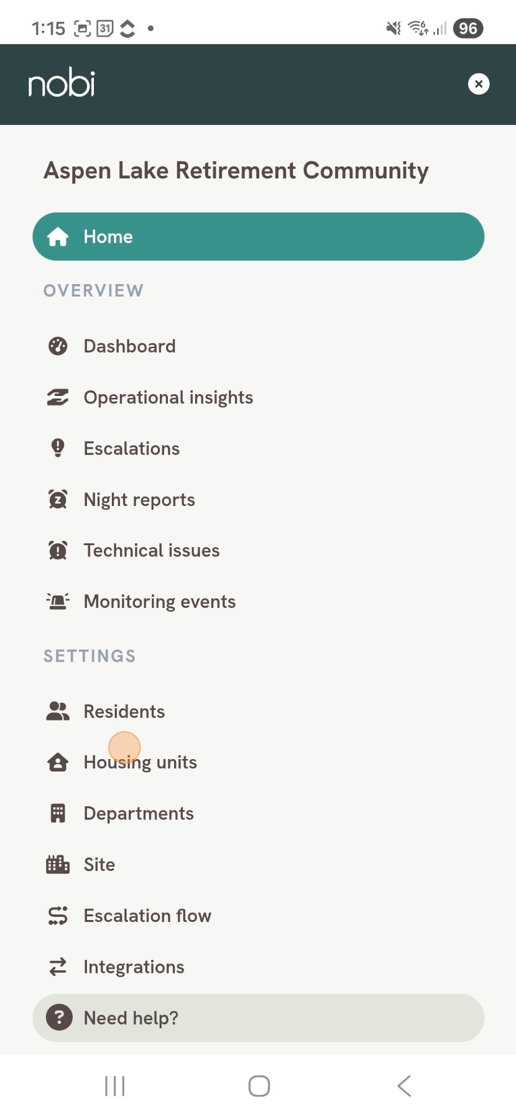Viewport: 516px width, 1119px height.
Task: Tap the system home button
Action: (258, 1086)
